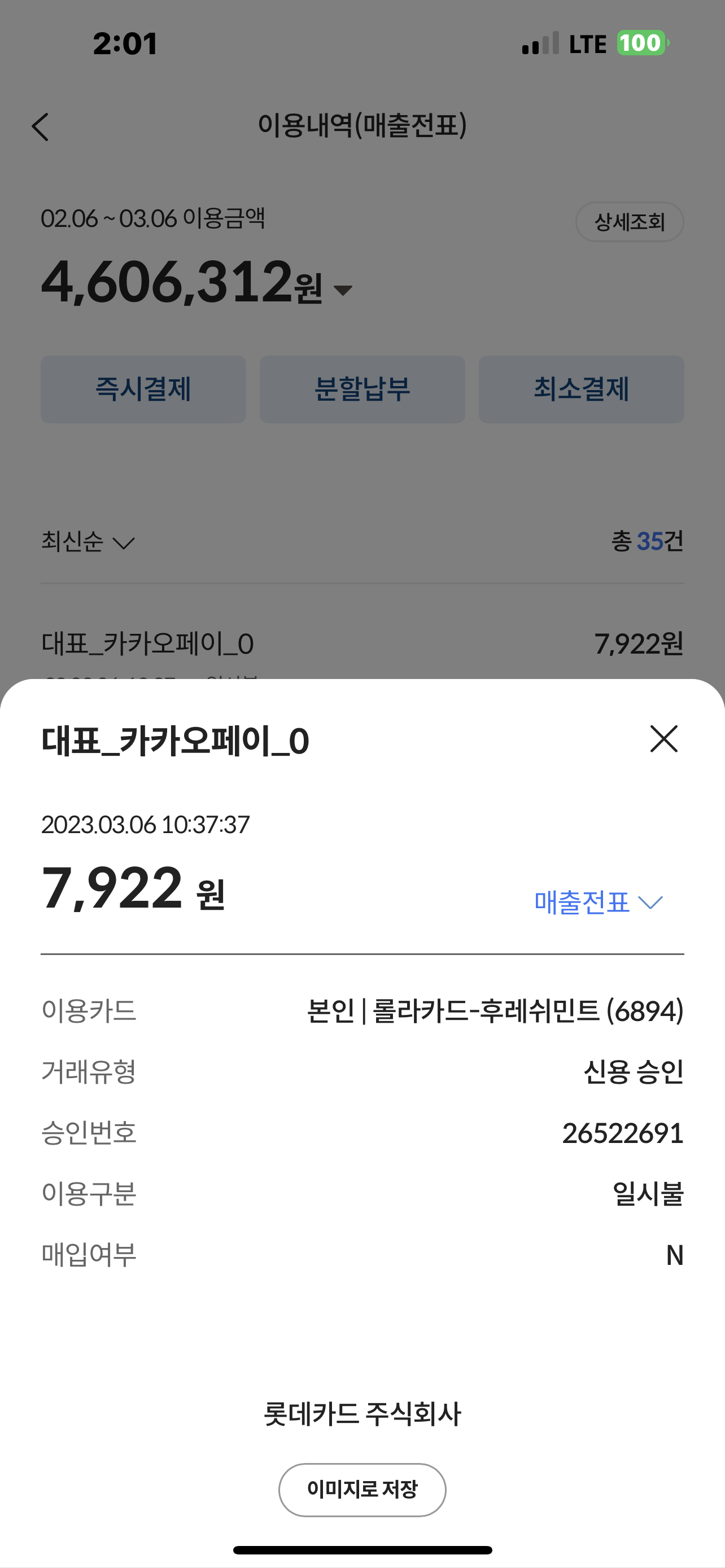Viewport: 725px width, 1568px height.
Task: Open 상세조회 detailed lookup
Action: (x=629, y=222)
